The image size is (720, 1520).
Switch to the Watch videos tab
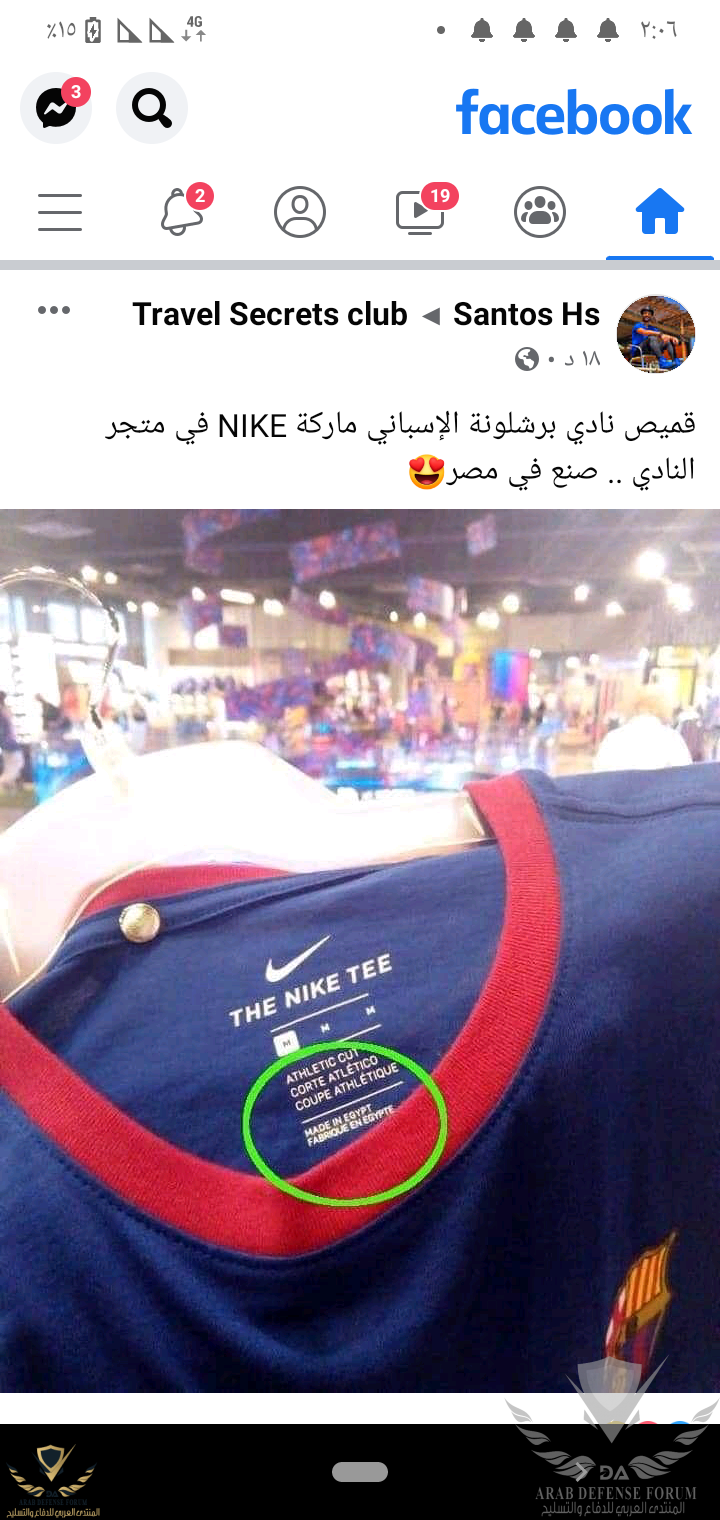click(x=422, y=212)
